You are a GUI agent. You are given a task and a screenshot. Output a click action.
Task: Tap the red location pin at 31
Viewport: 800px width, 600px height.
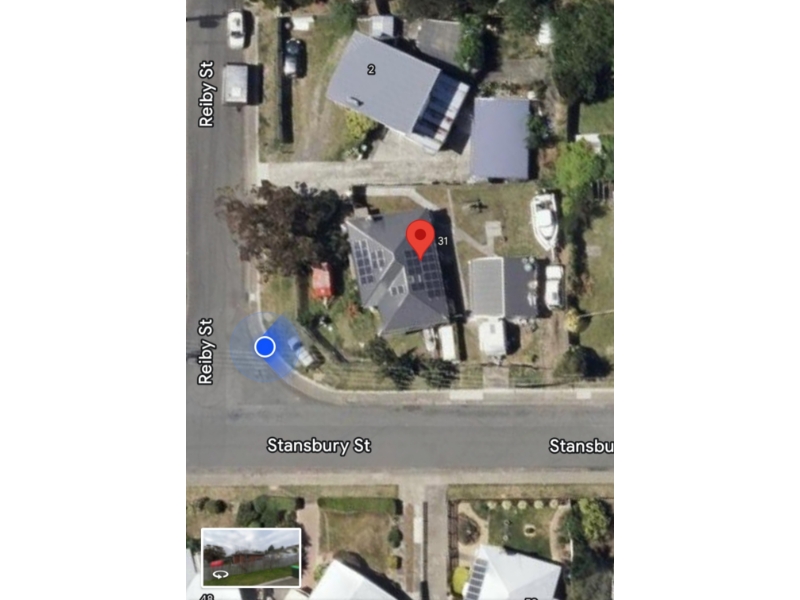point(420,238)
